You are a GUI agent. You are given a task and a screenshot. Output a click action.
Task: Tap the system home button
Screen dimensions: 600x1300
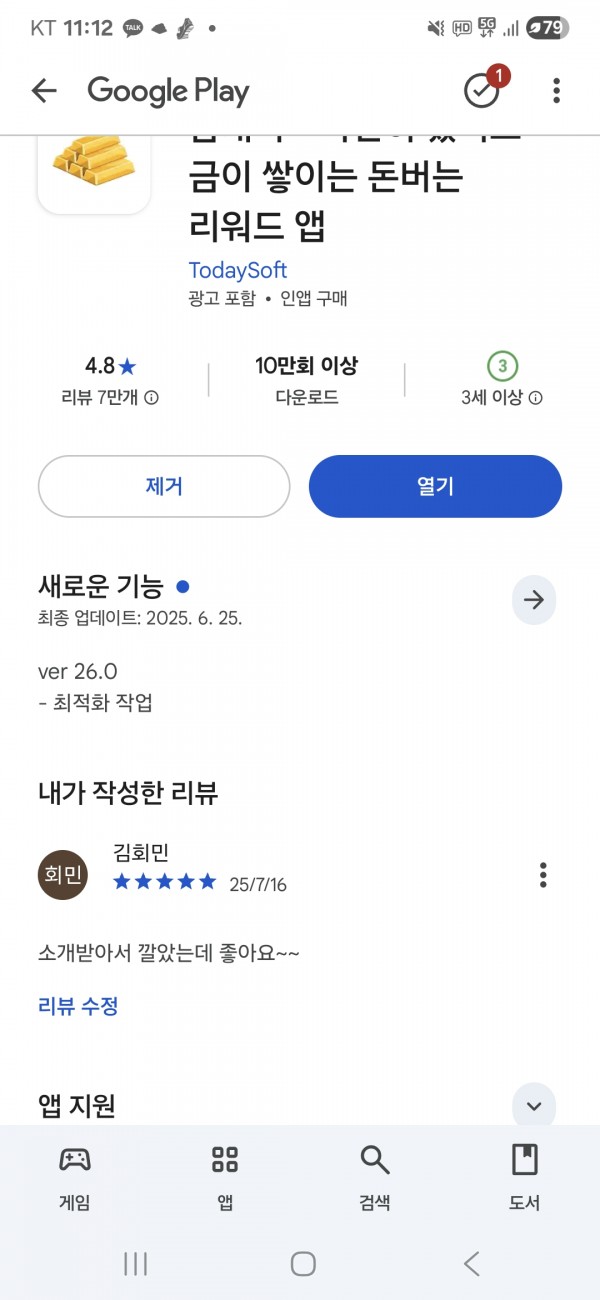303,1263
